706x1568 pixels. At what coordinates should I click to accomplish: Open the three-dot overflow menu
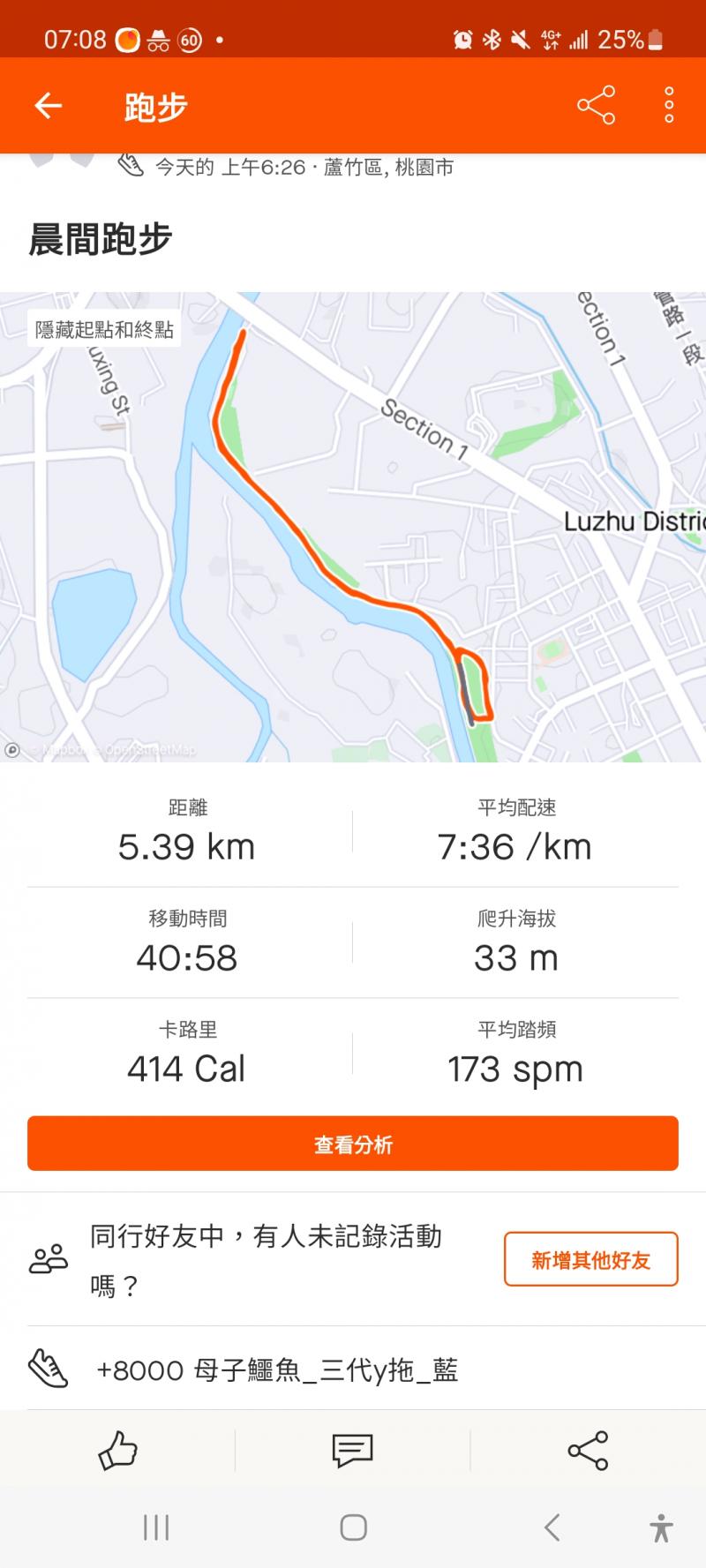(x=669, y=106)
